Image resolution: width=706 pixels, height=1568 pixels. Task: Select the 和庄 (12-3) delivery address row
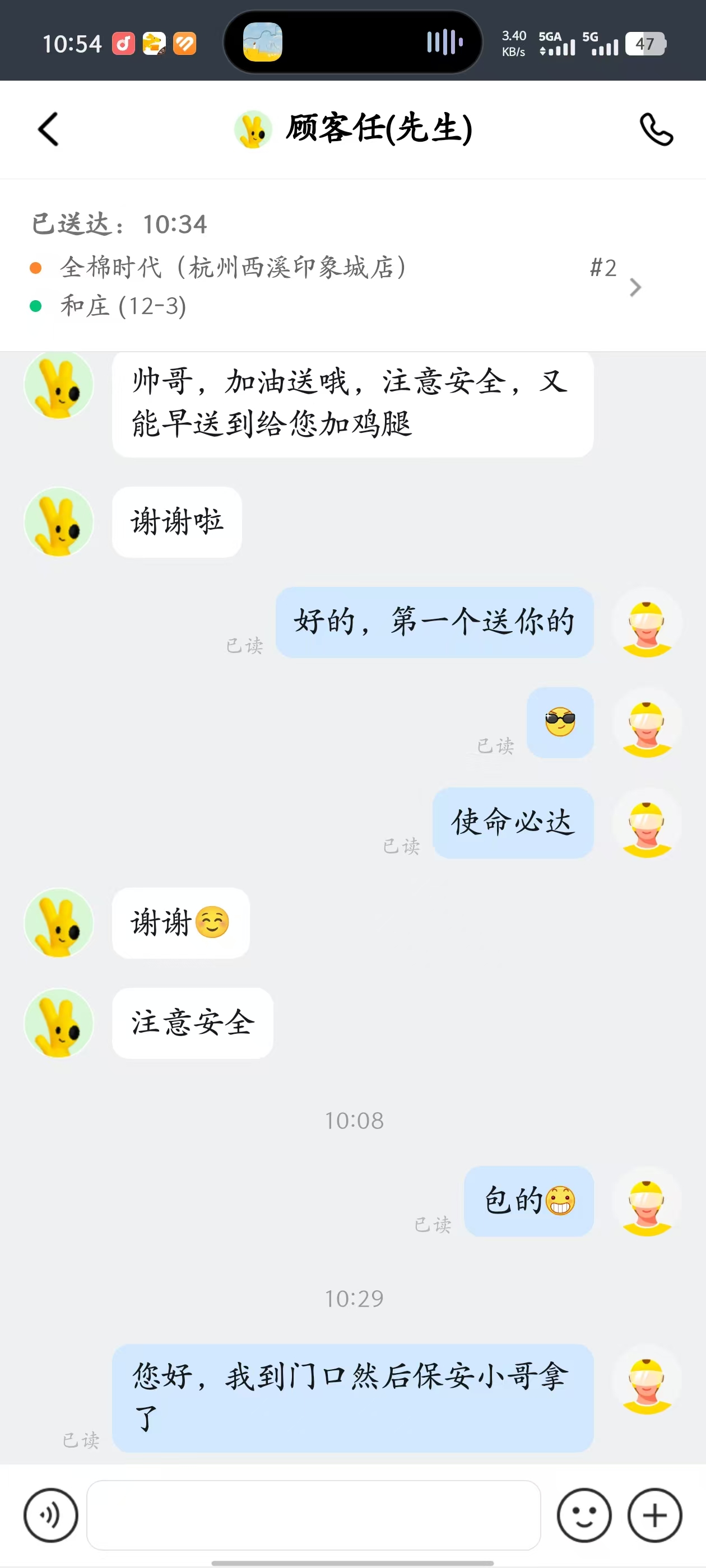[125, 307]
